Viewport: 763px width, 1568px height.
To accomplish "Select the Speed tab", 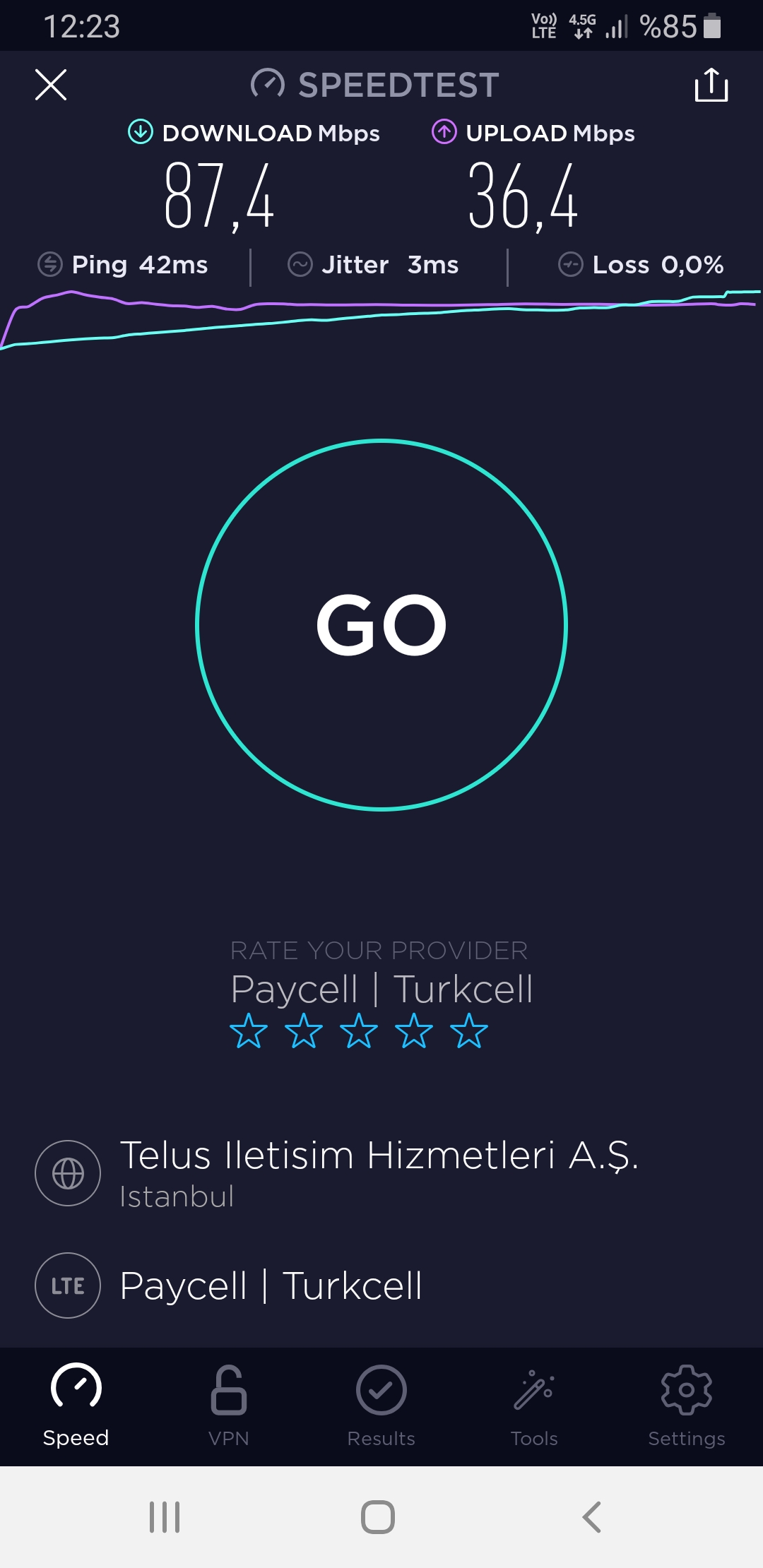I will 76,1407.
